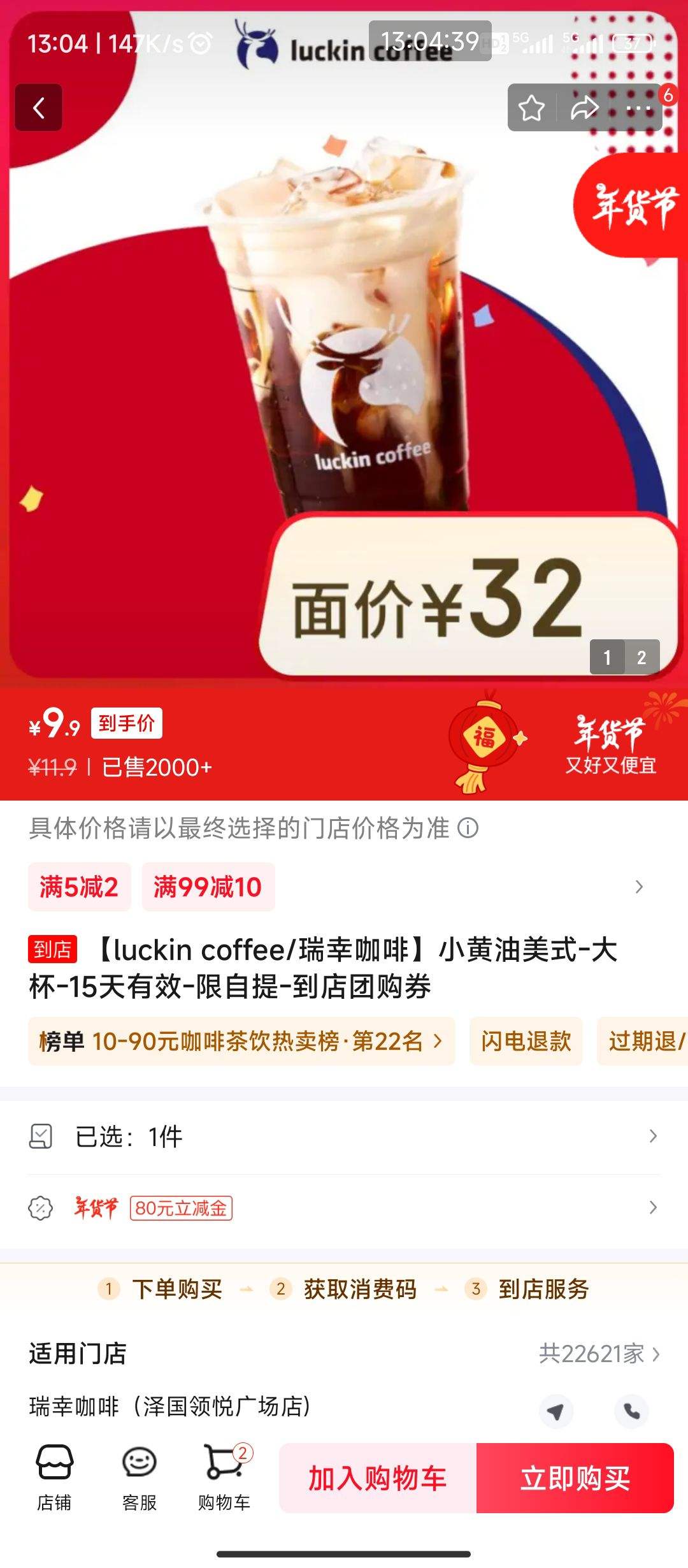Screen dimensions: 688x1568
Task: Open more options via the ellipsis icon
Action: [637, 108]
